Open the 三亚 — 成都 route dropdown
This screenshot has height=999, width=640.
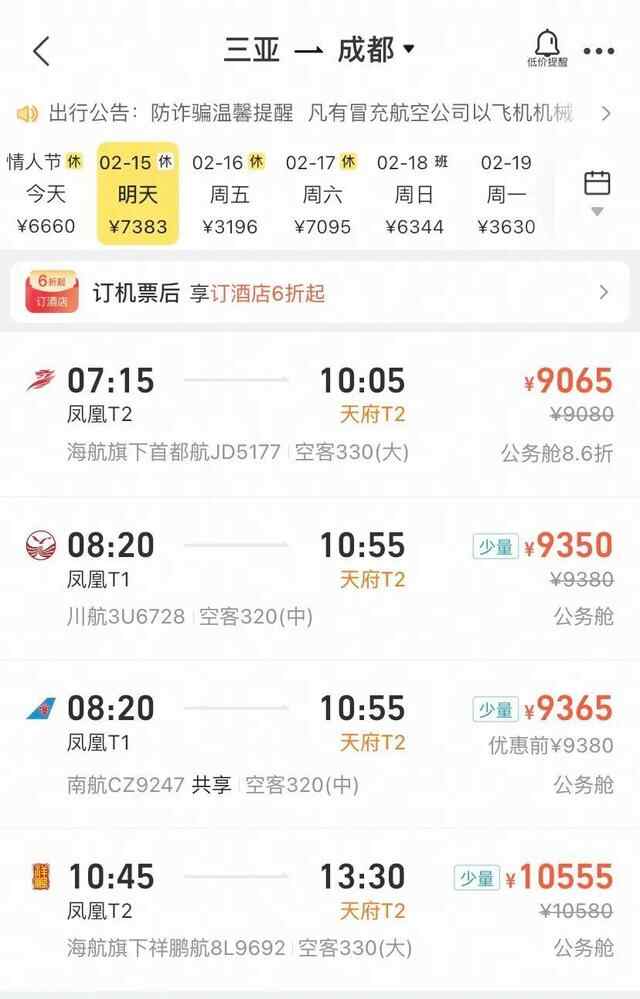coord(318,50)
